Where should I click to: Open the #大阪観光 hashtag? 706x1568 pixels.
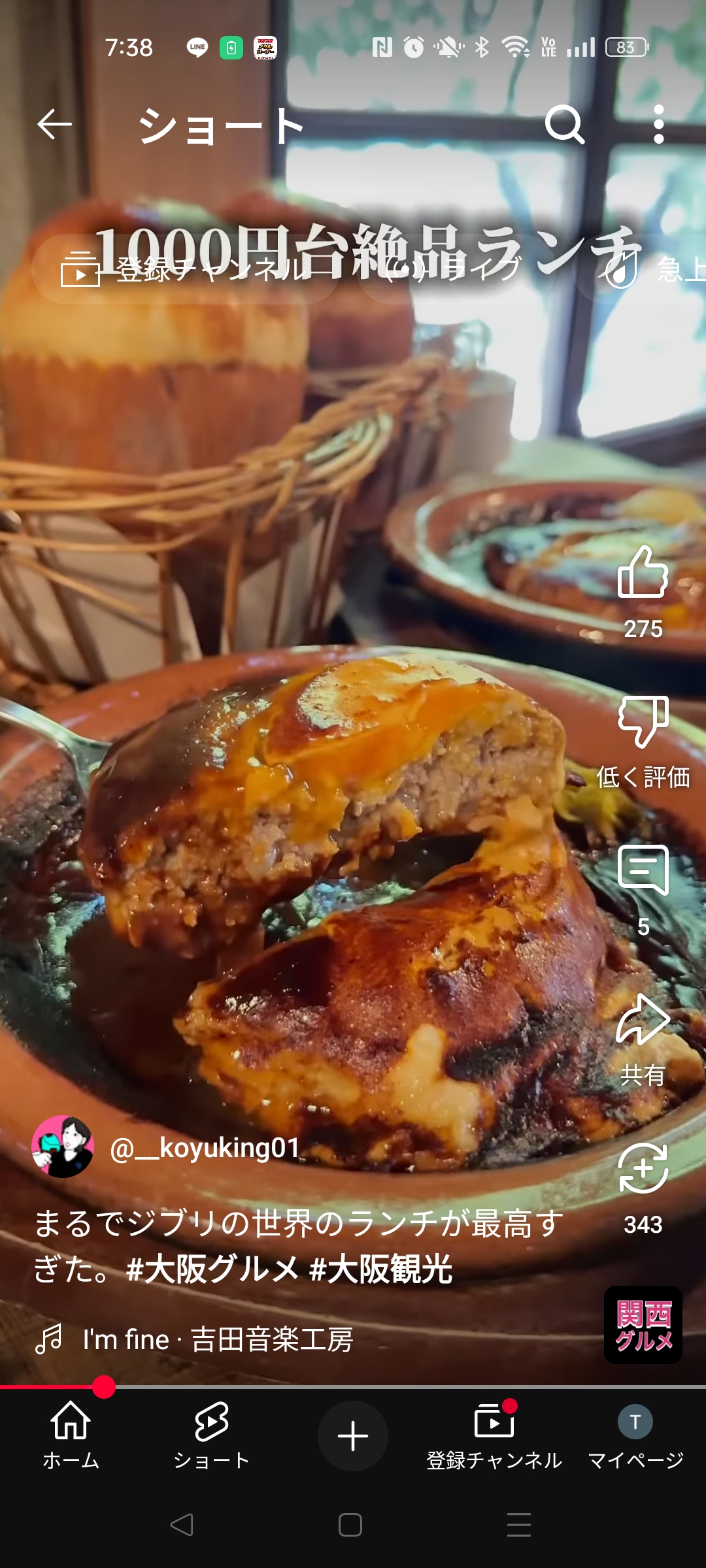point(380,1269)
